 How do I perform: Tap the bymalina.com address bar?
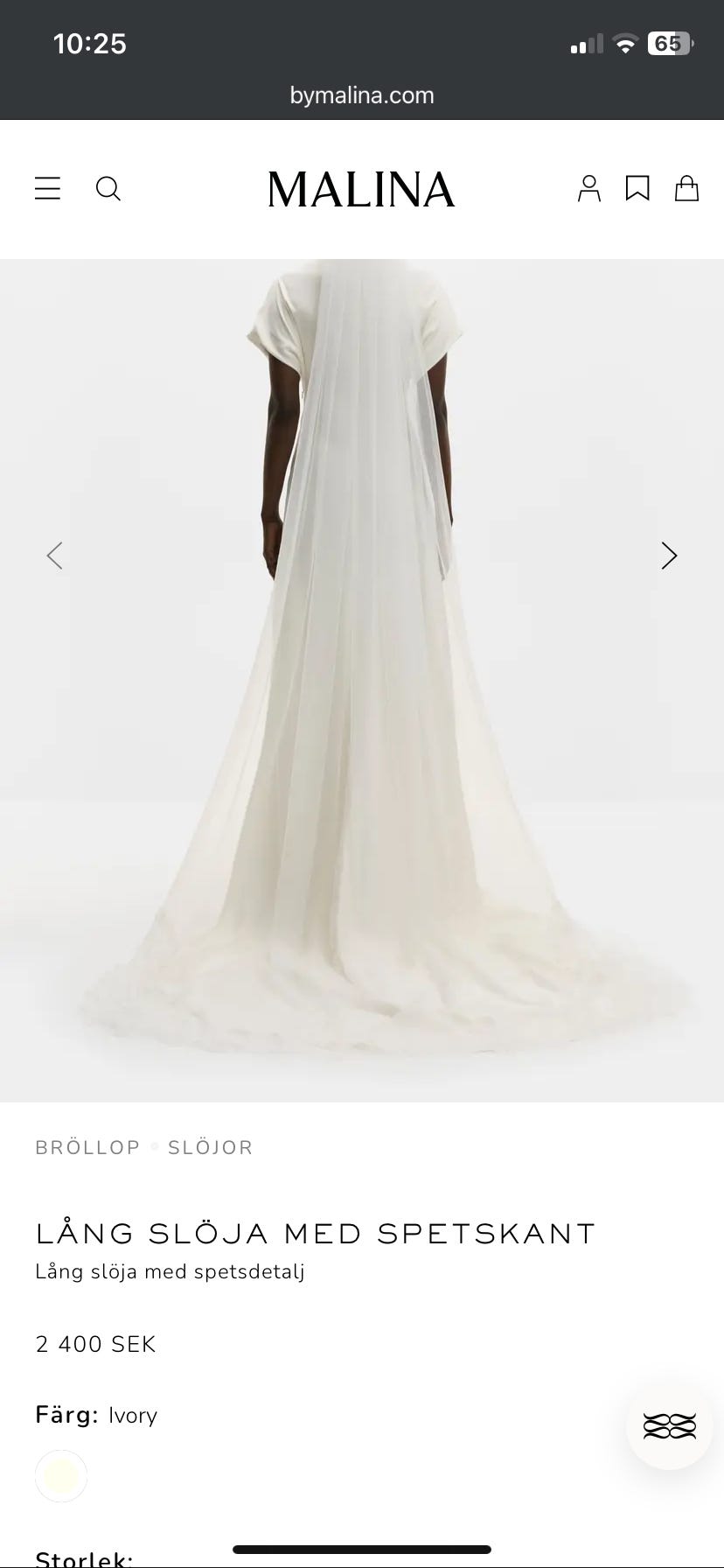(362, 95)
